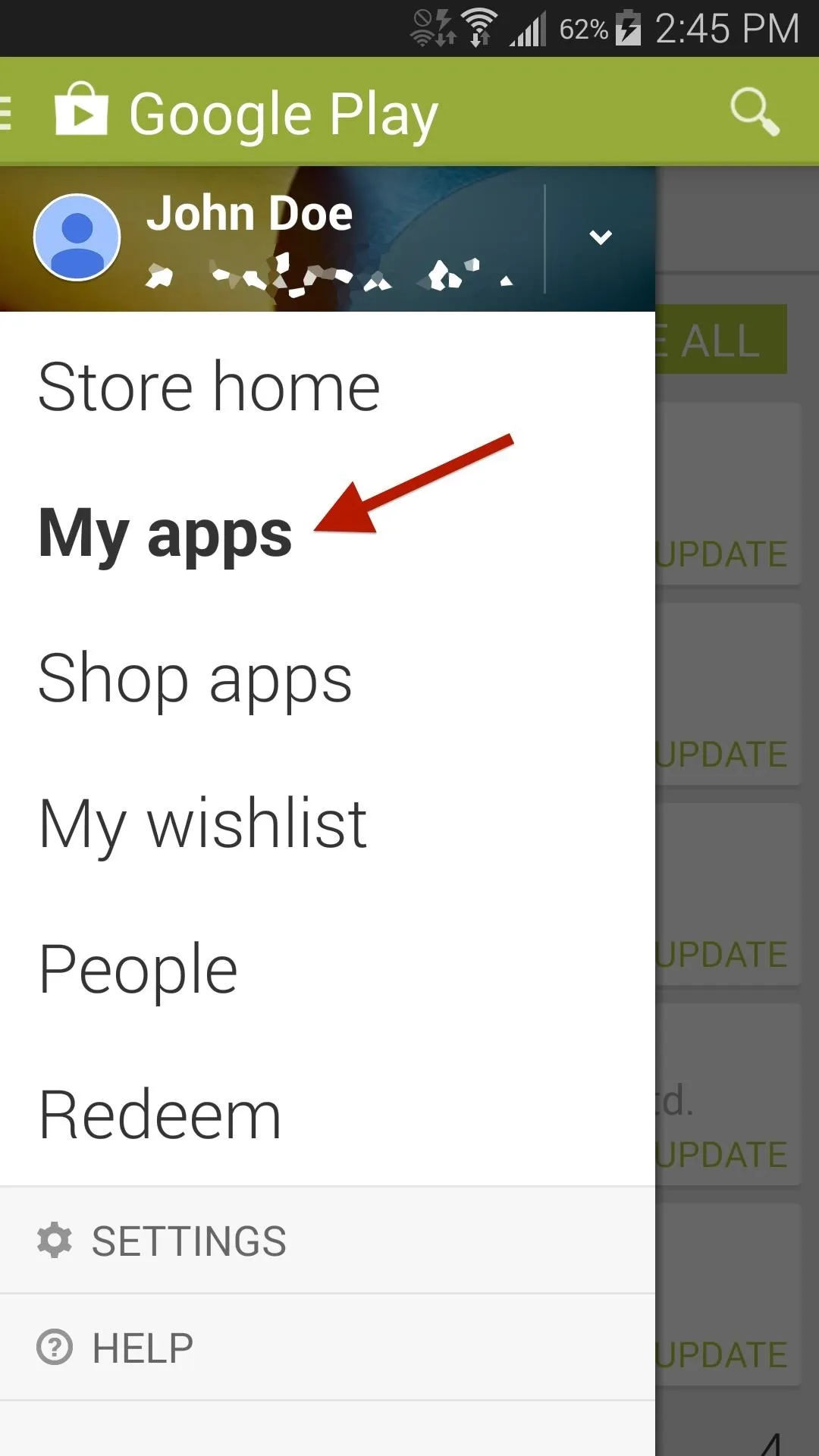Open Settings
The image size is (819, 1456).
tap(328, 1241)
